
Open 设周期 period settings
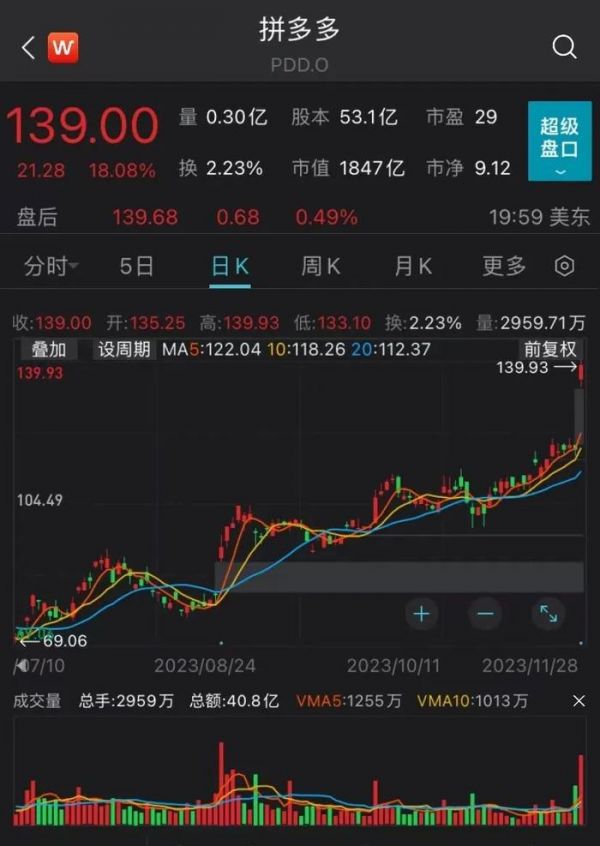coord(123,349)
